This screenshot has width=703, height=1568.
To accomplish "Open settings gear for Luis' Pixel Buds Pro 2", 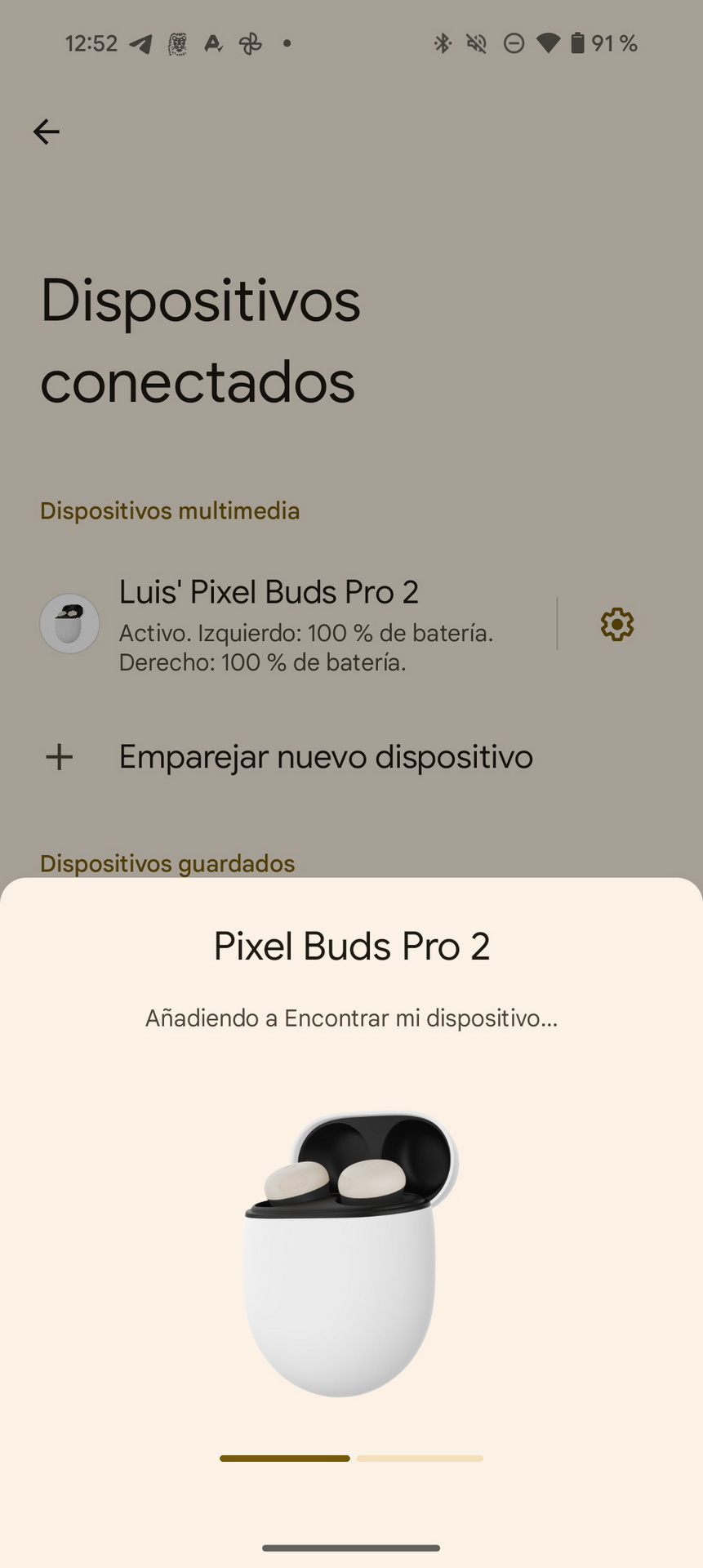I will pyautogui.click(x=617, y=624).
